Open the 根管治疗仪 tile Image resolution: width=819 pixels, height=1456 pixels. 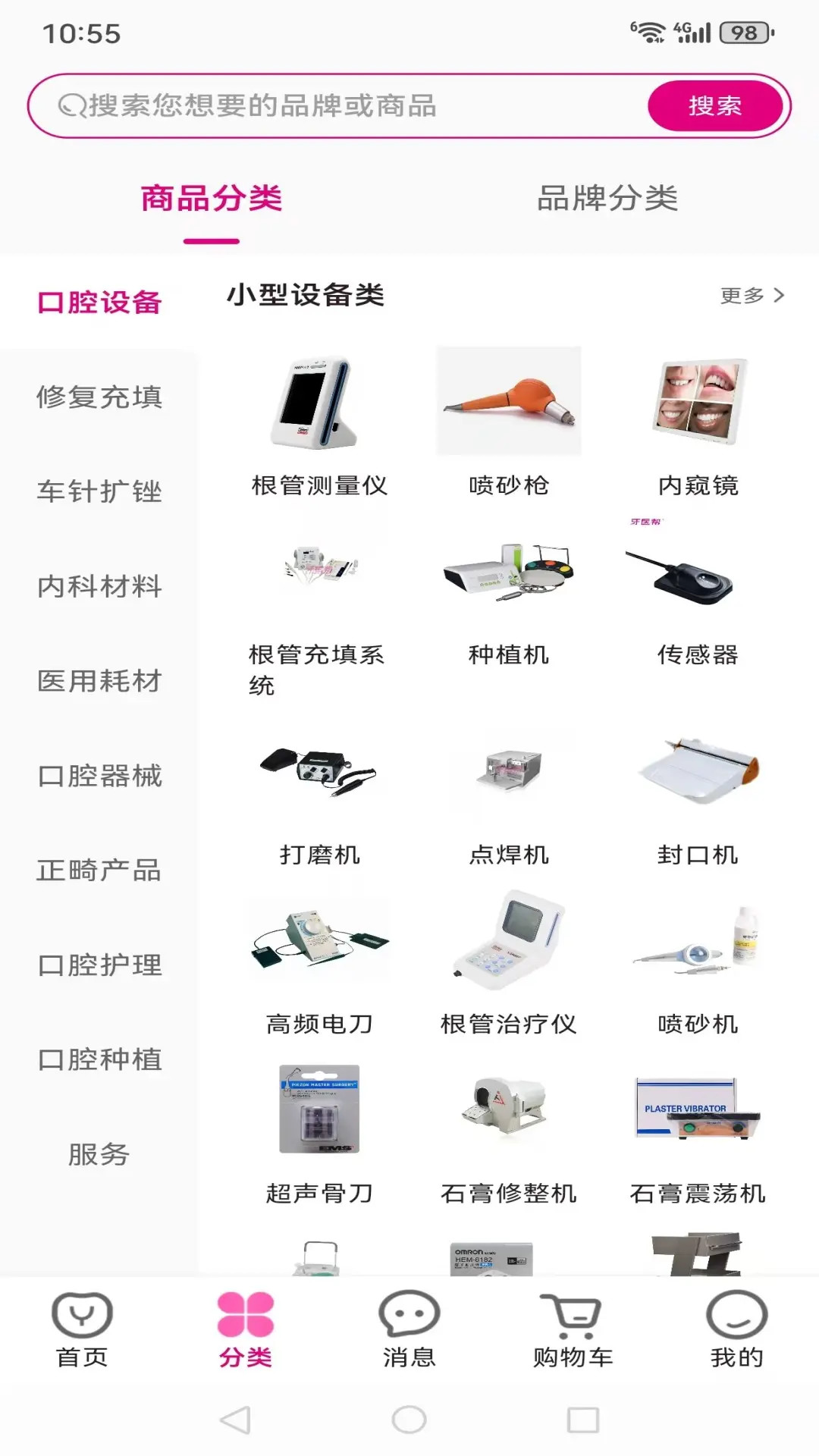(508, 963)
